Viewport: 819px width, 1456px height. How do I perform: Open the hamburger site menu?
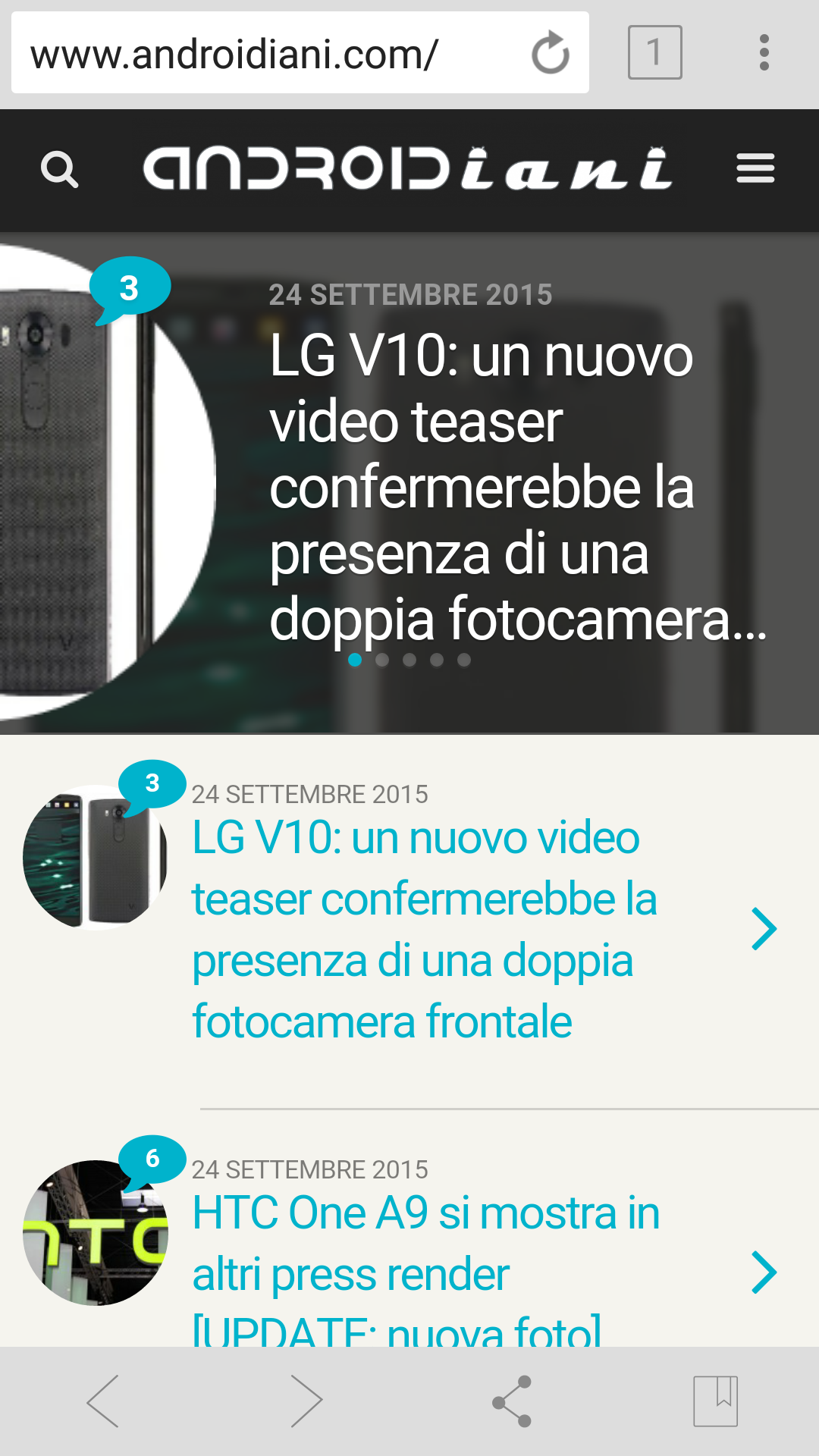pyautogui.click(x=755, y=168)
